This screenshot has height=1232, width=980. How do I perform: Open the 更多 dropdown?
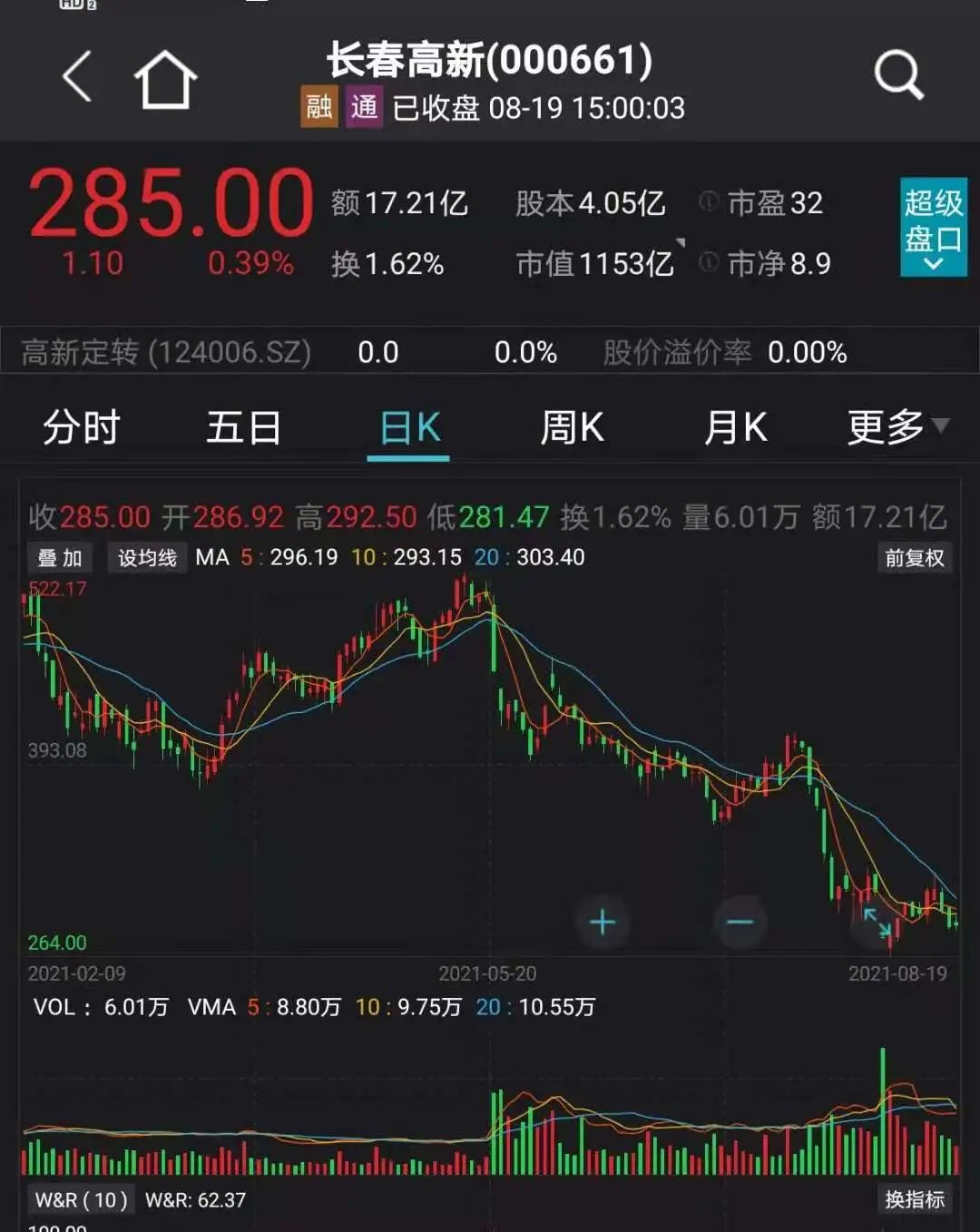(x=897, y=427)
